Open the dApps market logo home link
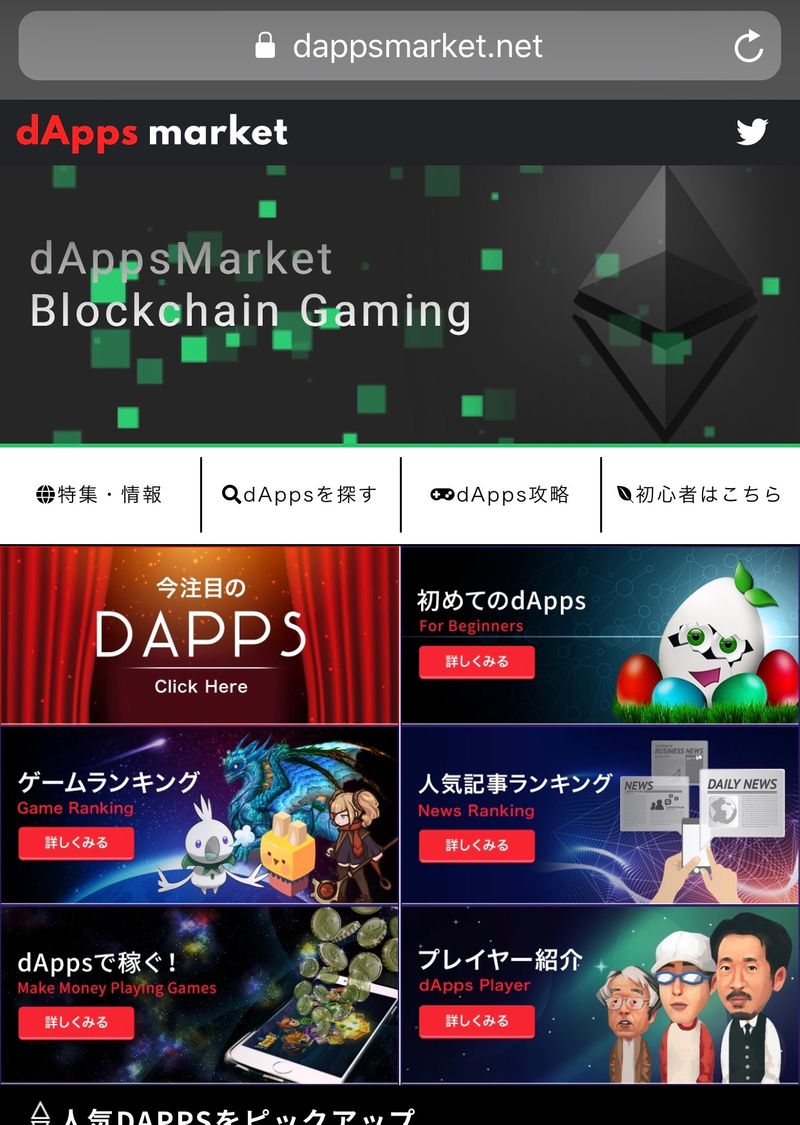This screenshot has height=1125, width=800. click(x=152, y=132)
